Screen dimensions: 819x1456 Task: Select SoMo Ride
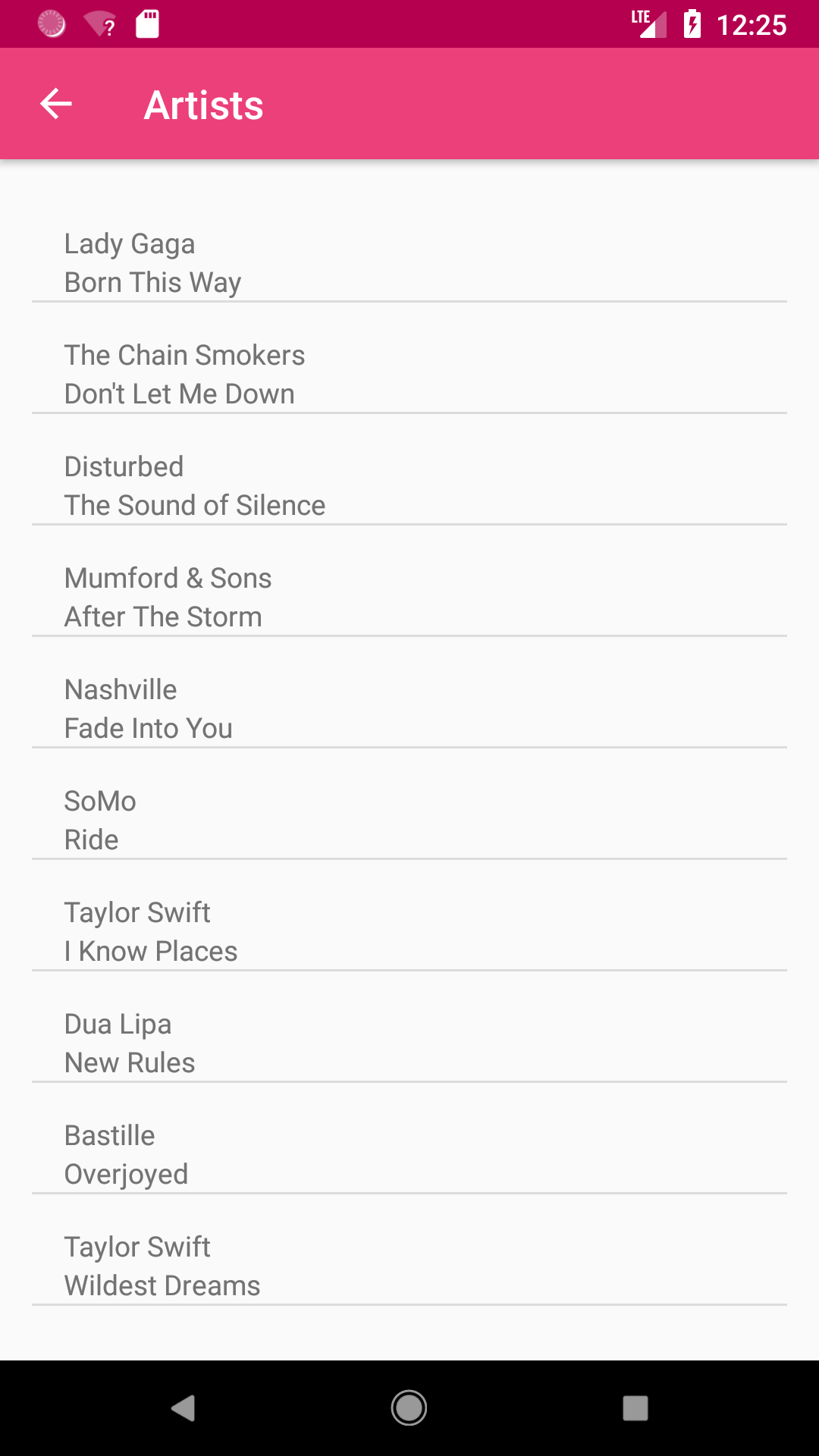[x=409, y=820]
